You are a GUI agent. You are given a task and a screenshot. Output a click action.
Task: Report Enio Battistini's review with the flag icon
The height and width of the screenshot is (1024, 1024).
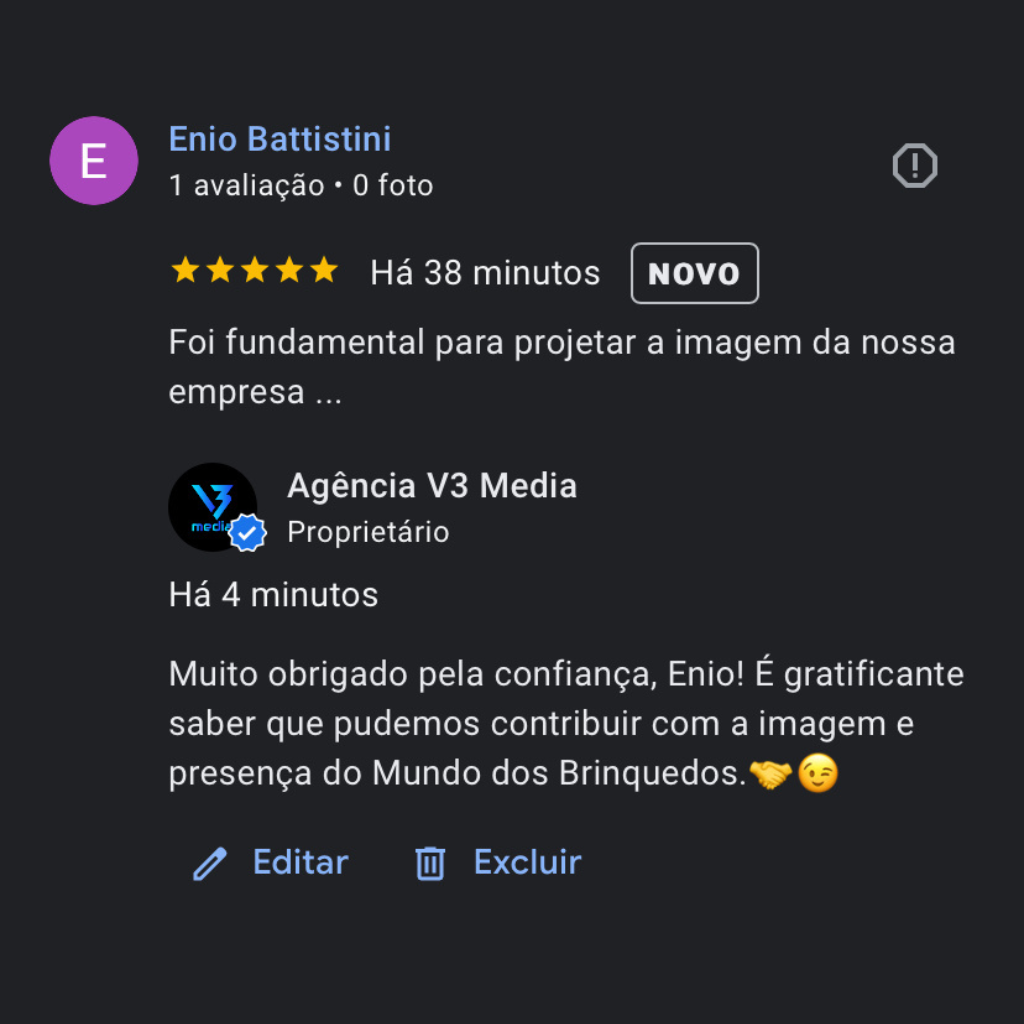click(914, 165)
